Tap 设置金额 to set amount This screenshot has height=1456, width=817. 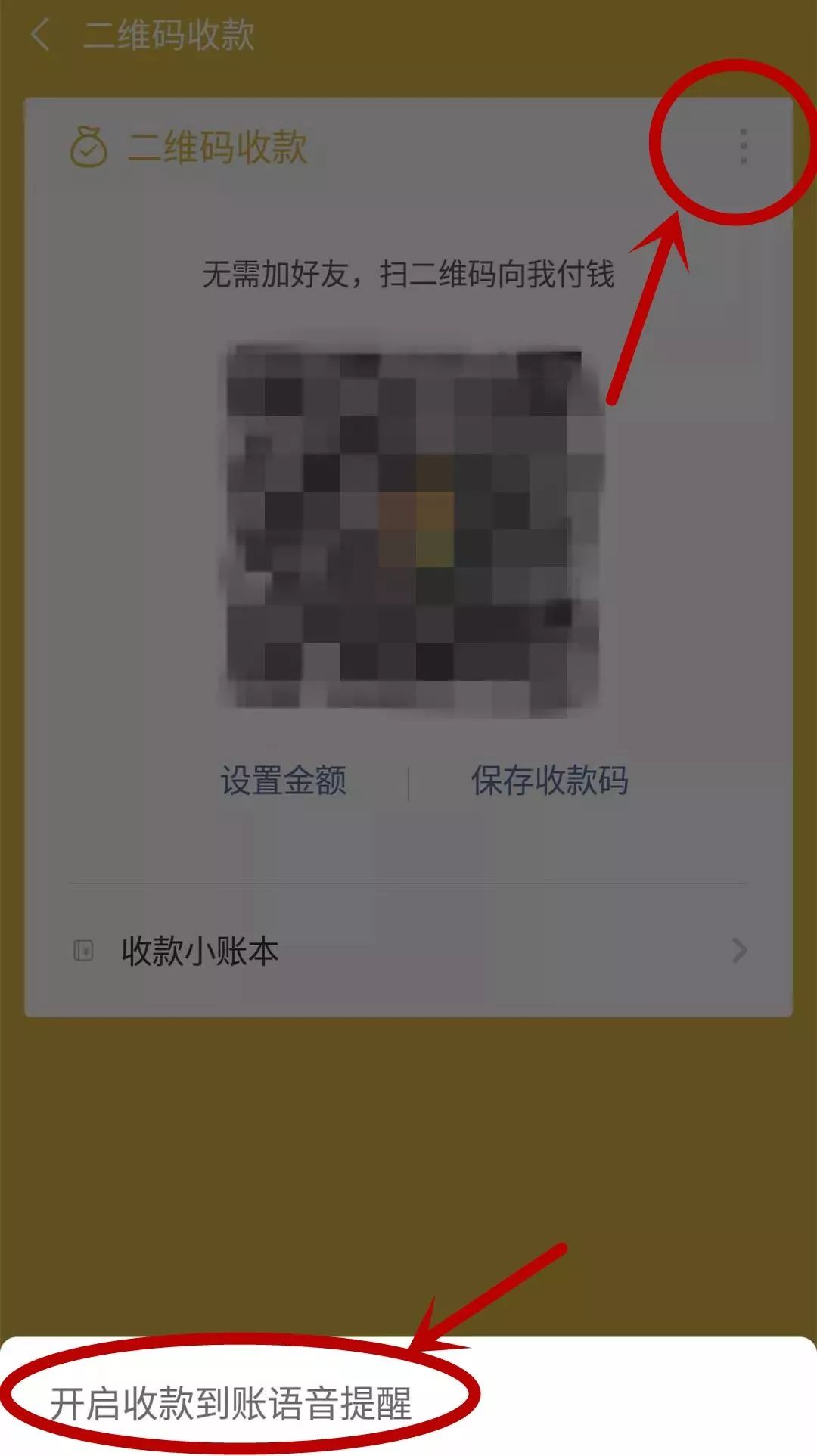pyautogui.click(x=284, y=781)
